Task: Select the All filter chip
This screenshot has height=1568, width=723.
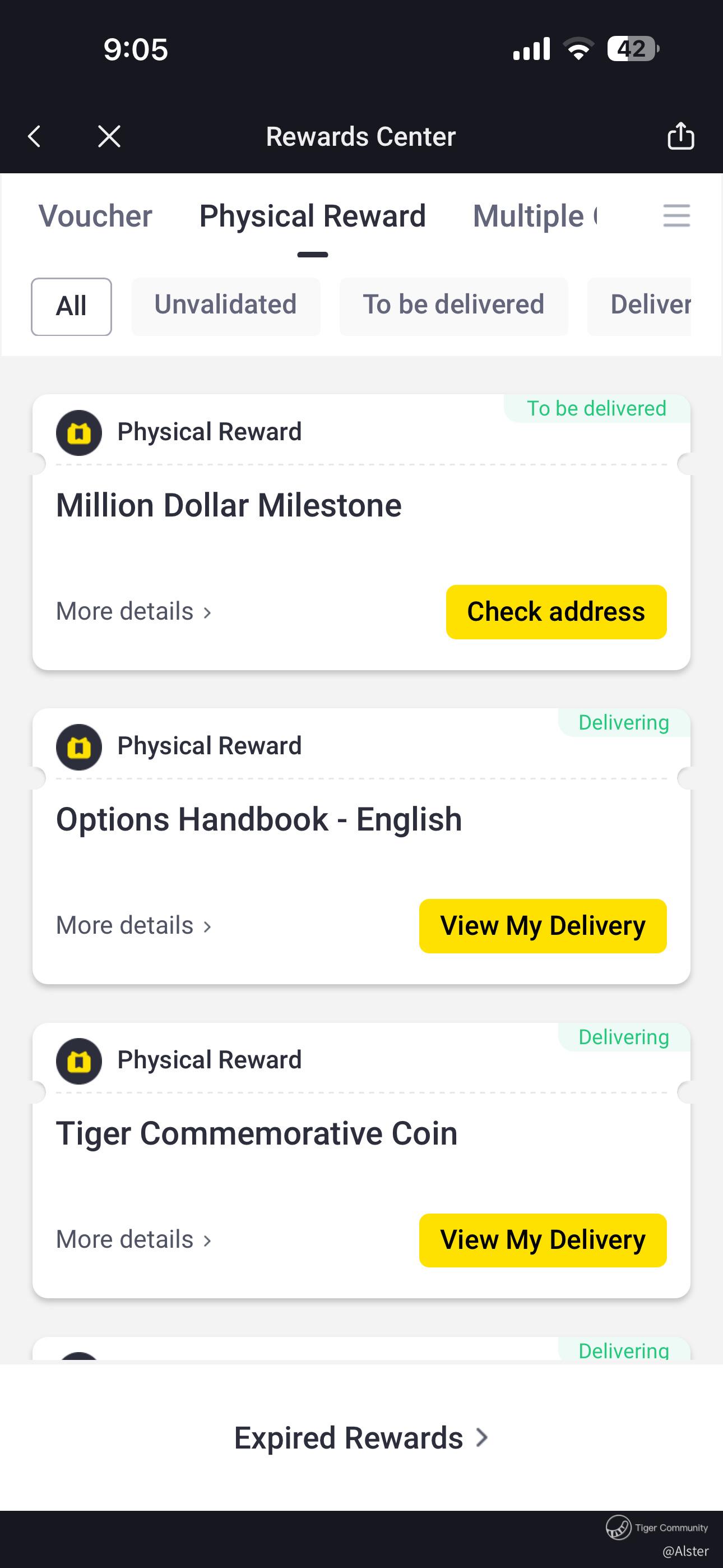Action: tap(71, 306)
